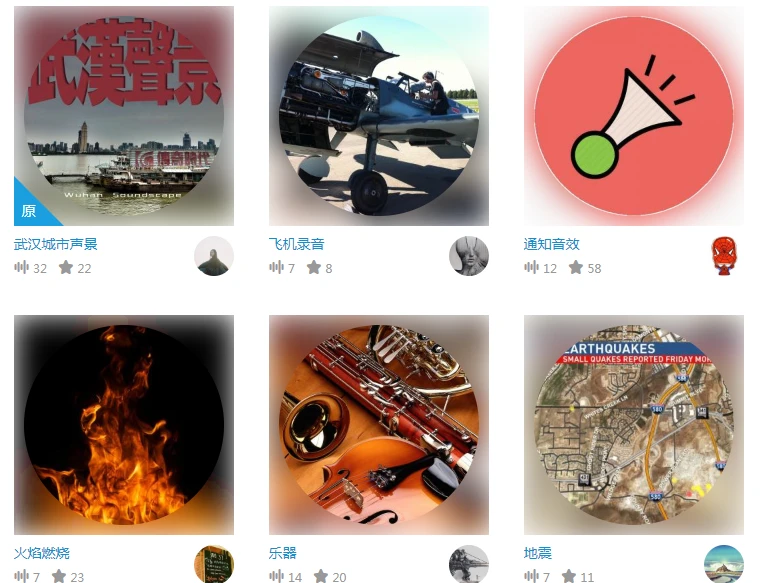Open the 地震 earthquake map tile
This screenshot has width=763, height=583.
pyautogui.click(x=634, y=425)
